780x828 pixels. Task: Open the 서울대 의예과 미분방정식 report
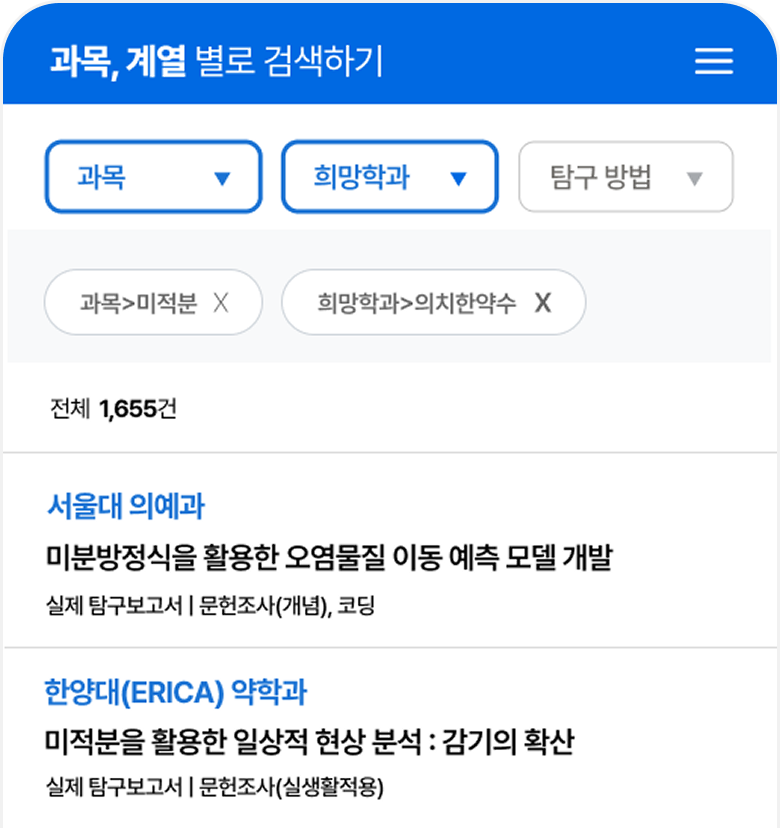coord(328,558)
